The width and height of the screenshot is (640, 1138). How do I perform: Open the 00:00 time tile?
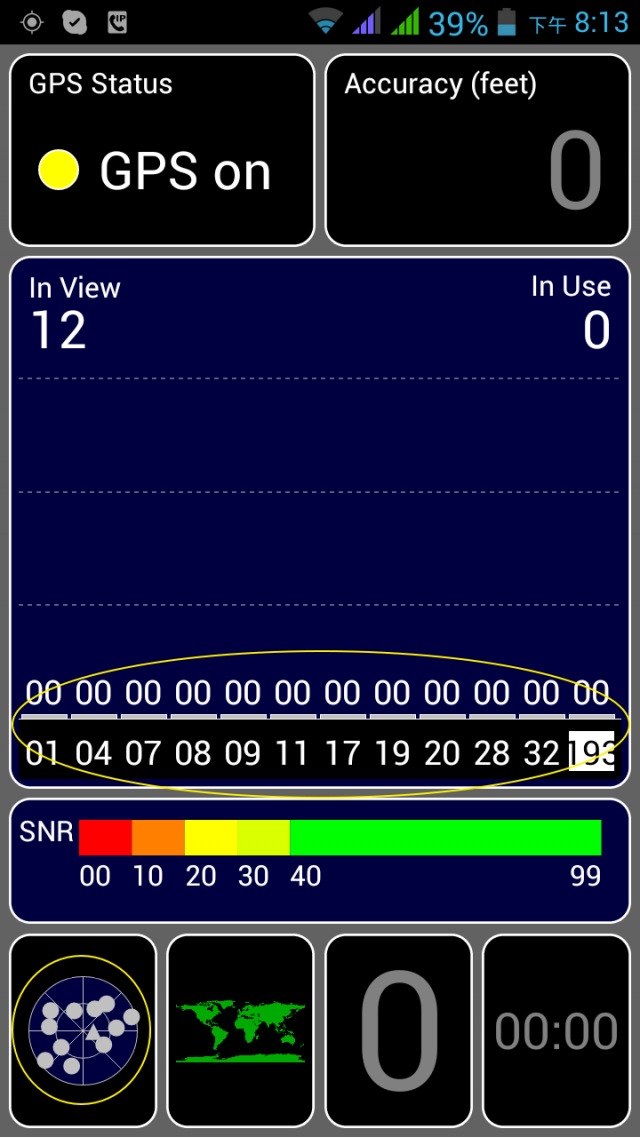point(556,1030)
